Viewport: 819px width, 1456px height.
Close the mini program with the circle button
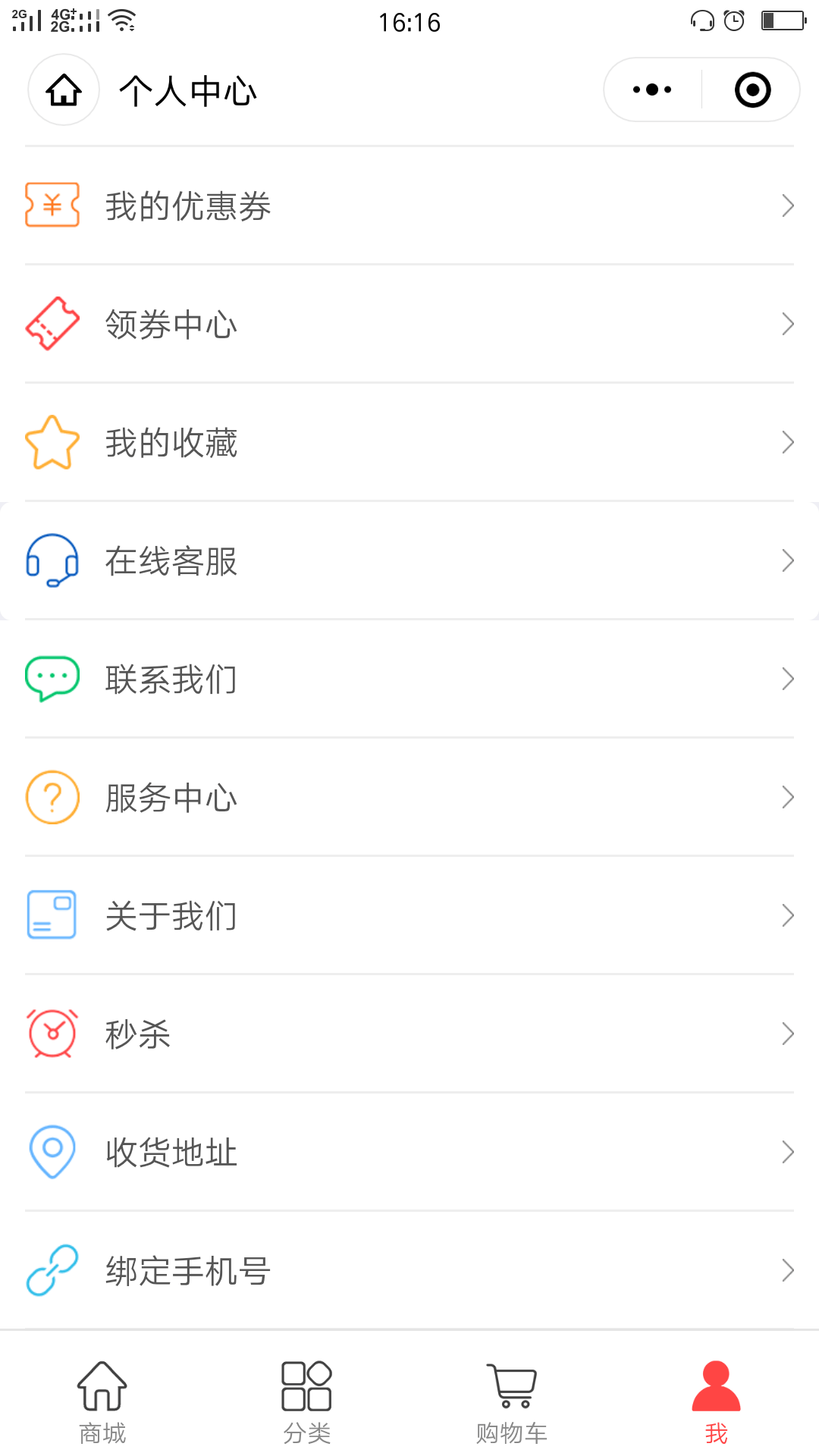(x=752, y=90)
